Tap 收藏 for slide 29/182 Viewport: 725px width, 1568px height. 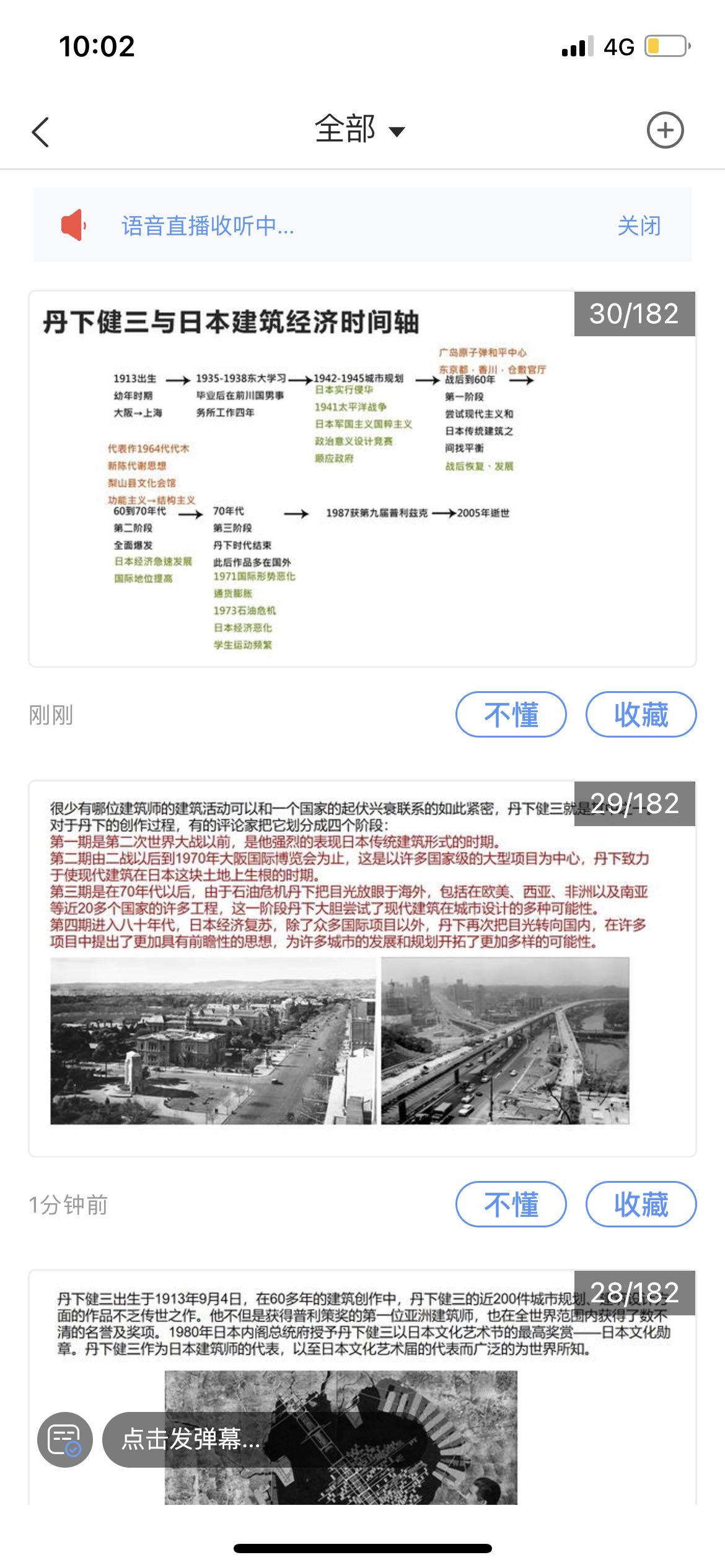click(x=641, y=1204)
